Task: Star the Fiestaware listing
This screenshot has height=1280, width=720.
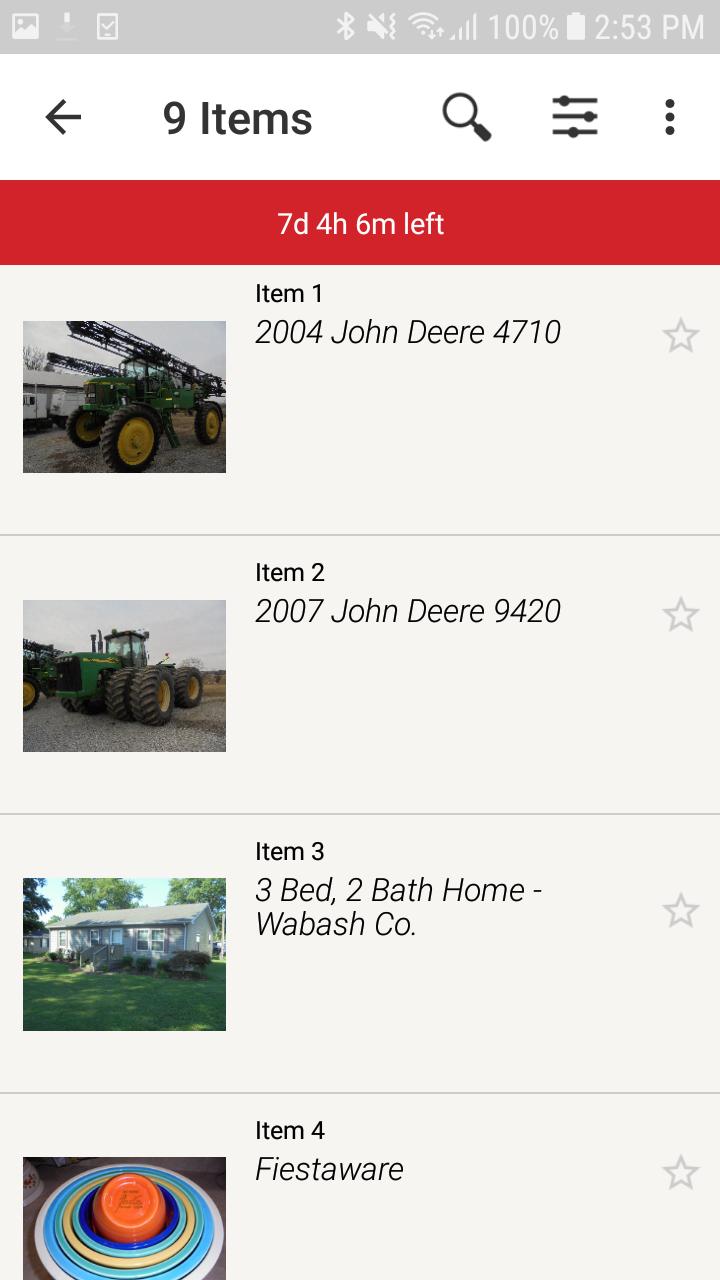Action: pos(681,1171)
